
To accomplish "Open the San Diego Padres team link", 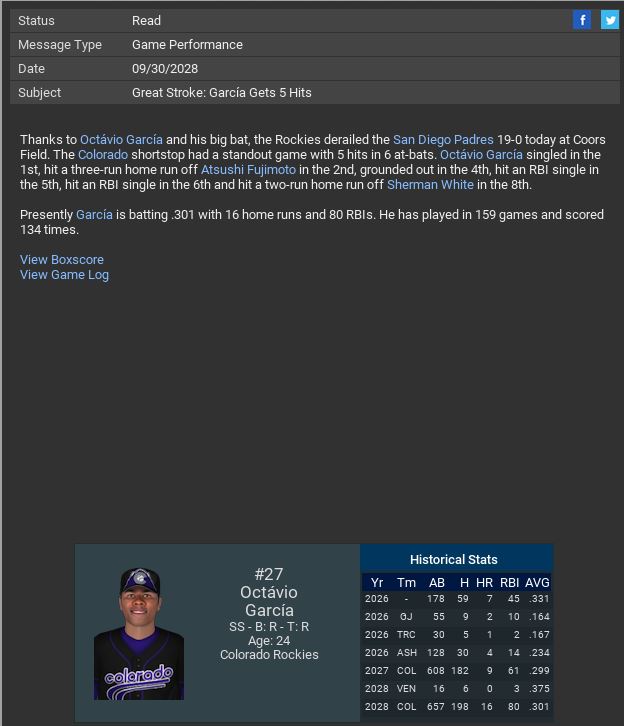I will click(x=443, y=140).
